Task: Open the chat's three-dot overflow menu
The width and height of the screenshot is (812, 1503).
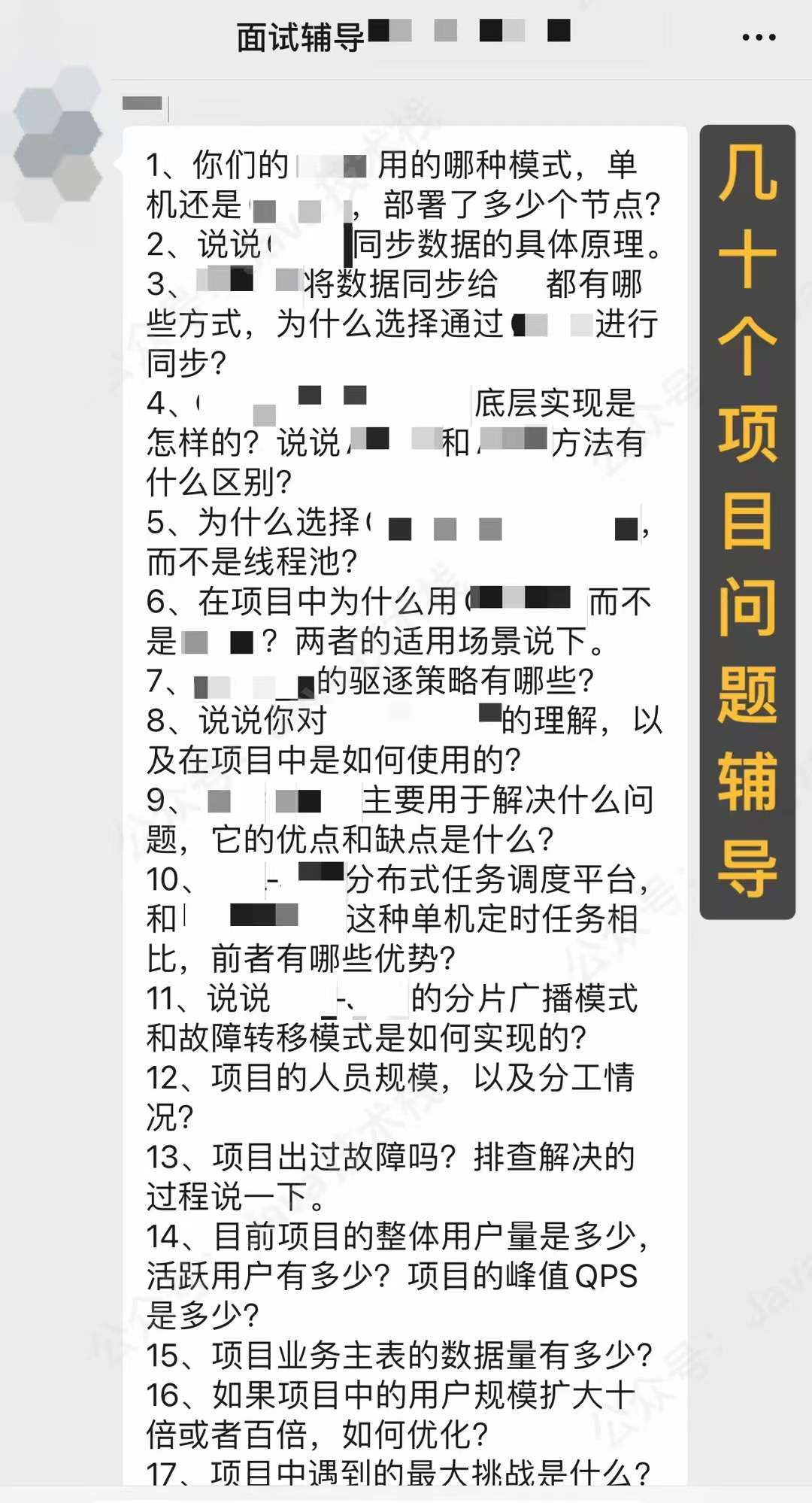Action: [x=758, y=37]
